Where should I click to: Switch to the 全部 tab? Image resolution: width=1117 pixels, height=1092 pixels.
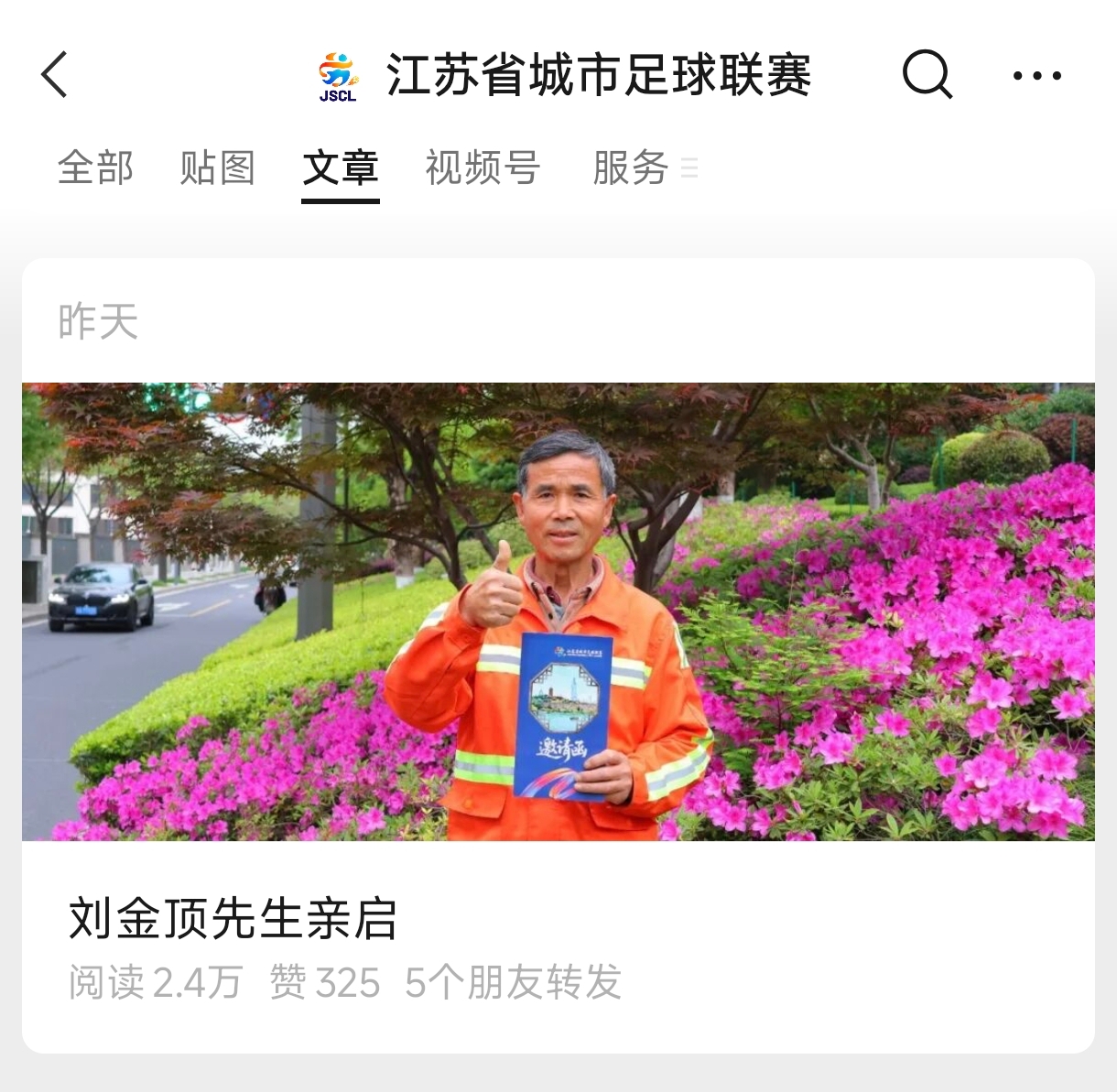click(95, 168)
